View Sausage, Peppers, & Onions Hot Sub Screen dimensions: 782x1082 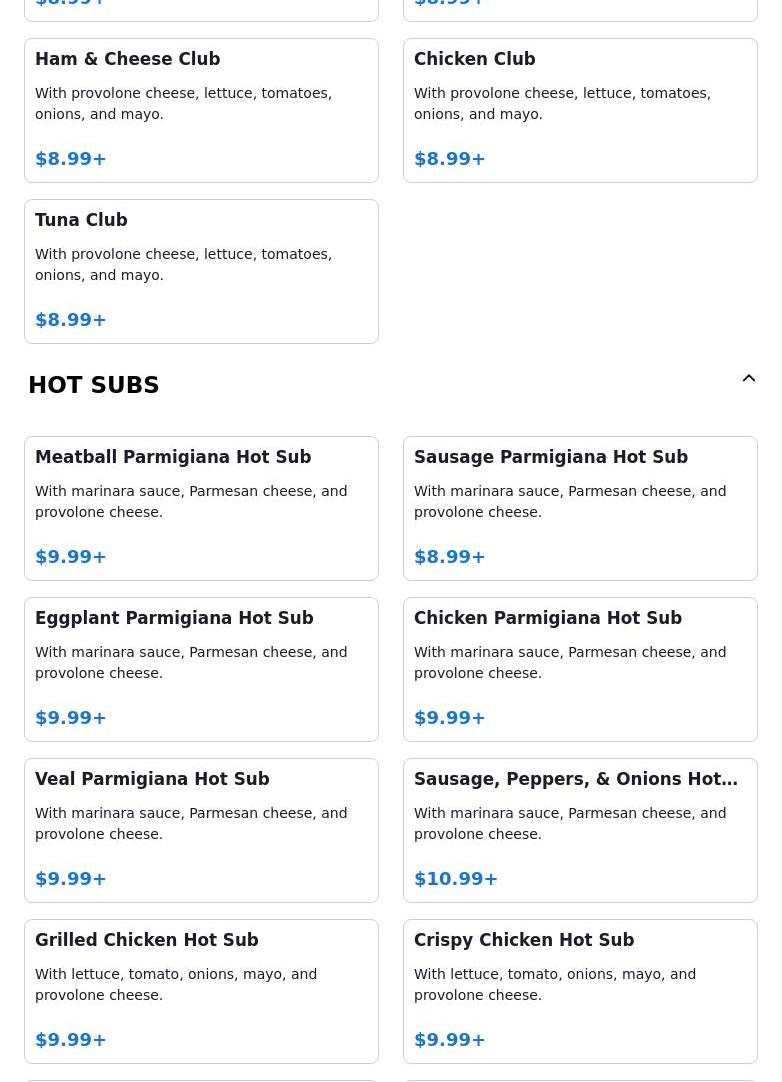pyautogui.click(x=580, y=830)
